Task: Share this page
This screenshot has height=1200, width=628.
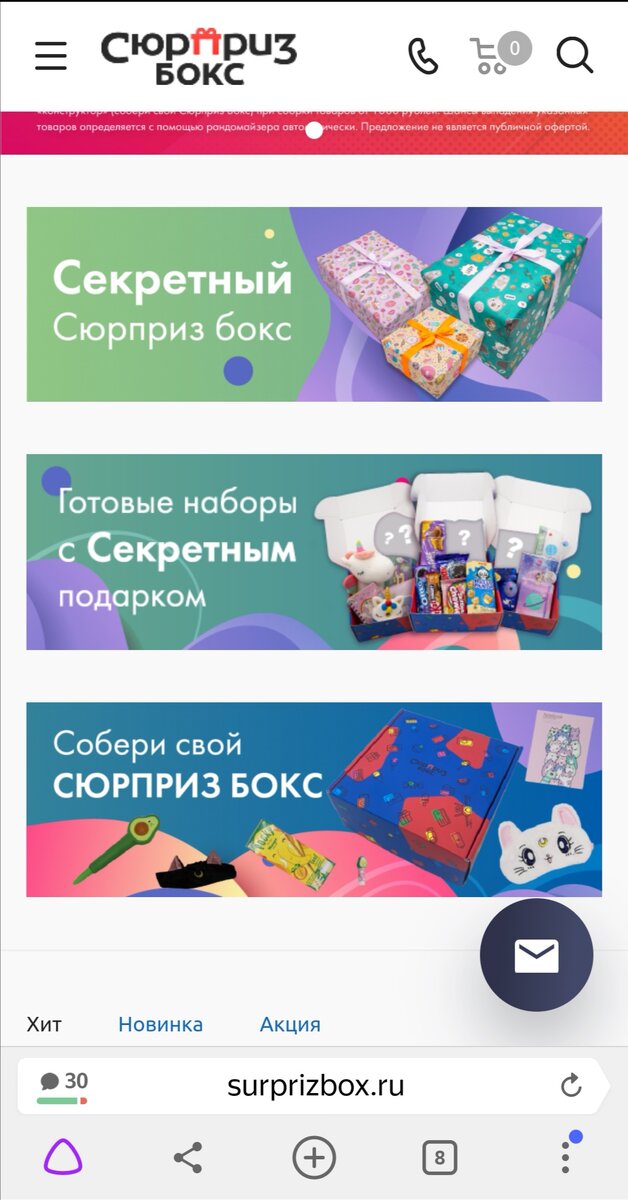Action: point(188,1158)
